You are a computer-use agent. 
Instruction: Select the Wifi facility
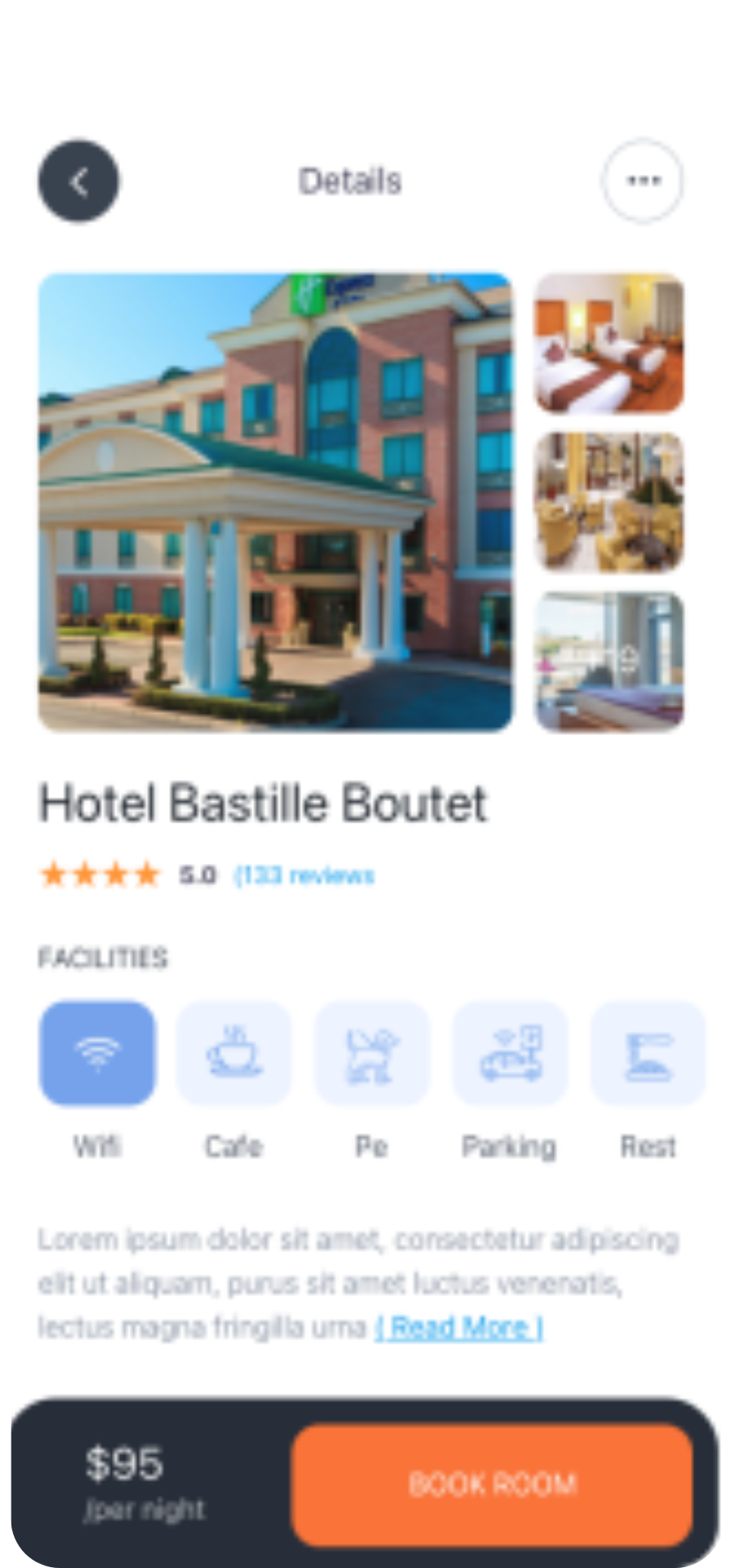coord(97,1053)
